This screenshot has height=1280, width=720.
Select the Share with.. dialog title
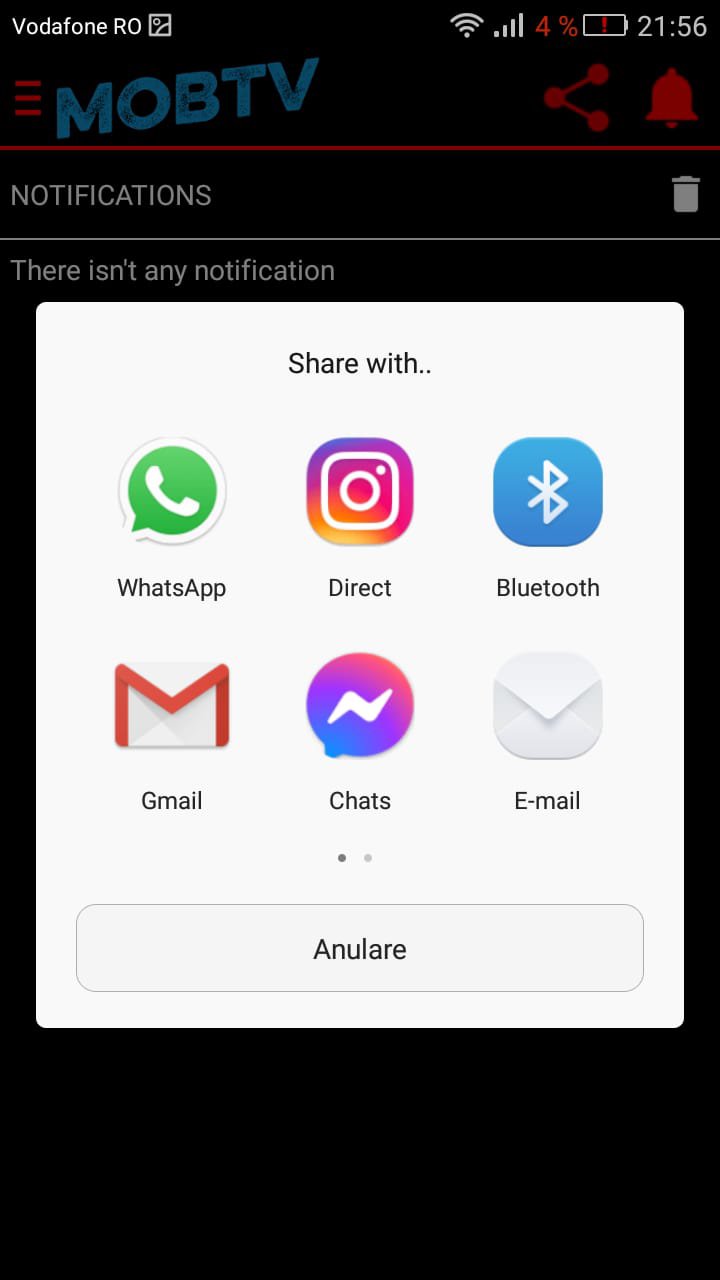coord(359,363)
